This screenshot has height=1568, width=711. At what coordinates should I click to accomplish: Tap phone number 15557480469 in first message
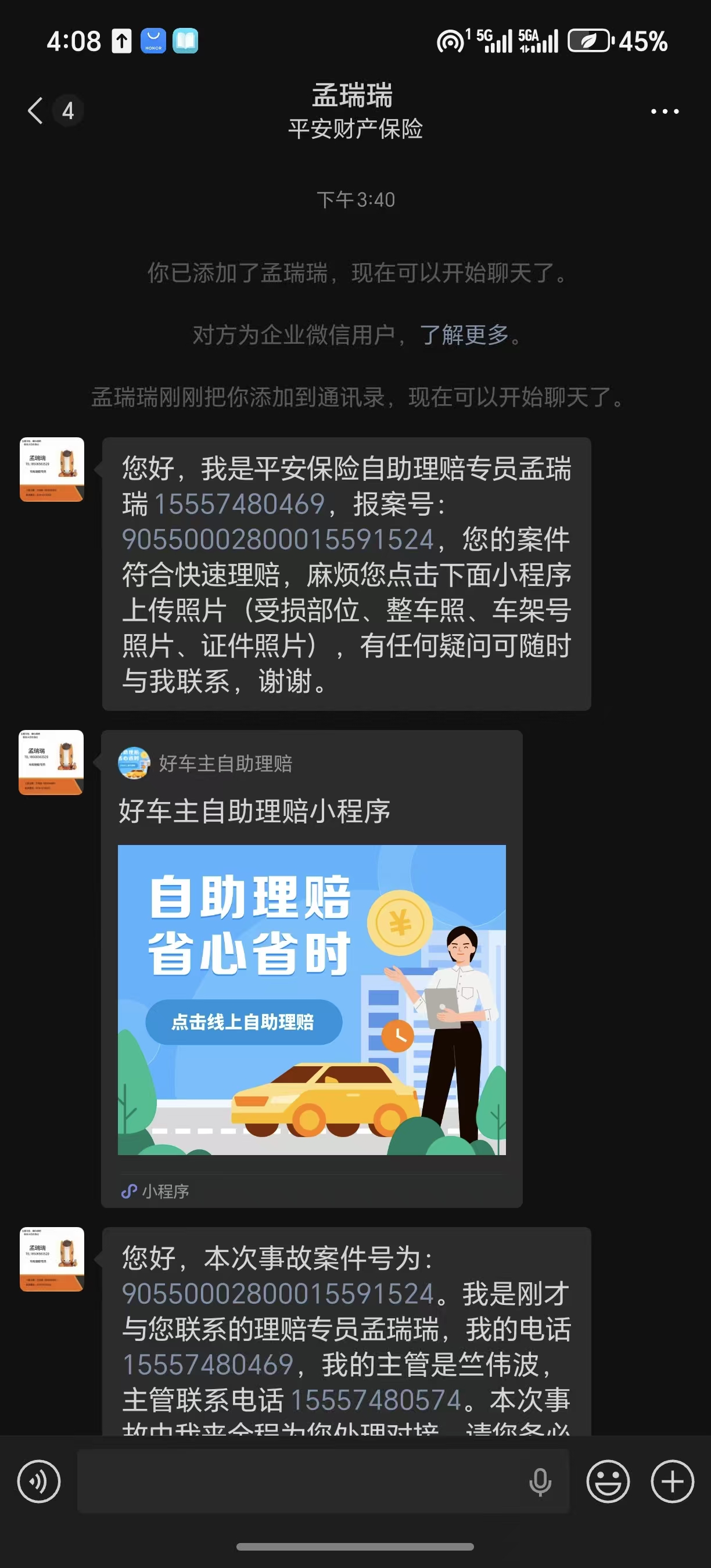(240, 504)
